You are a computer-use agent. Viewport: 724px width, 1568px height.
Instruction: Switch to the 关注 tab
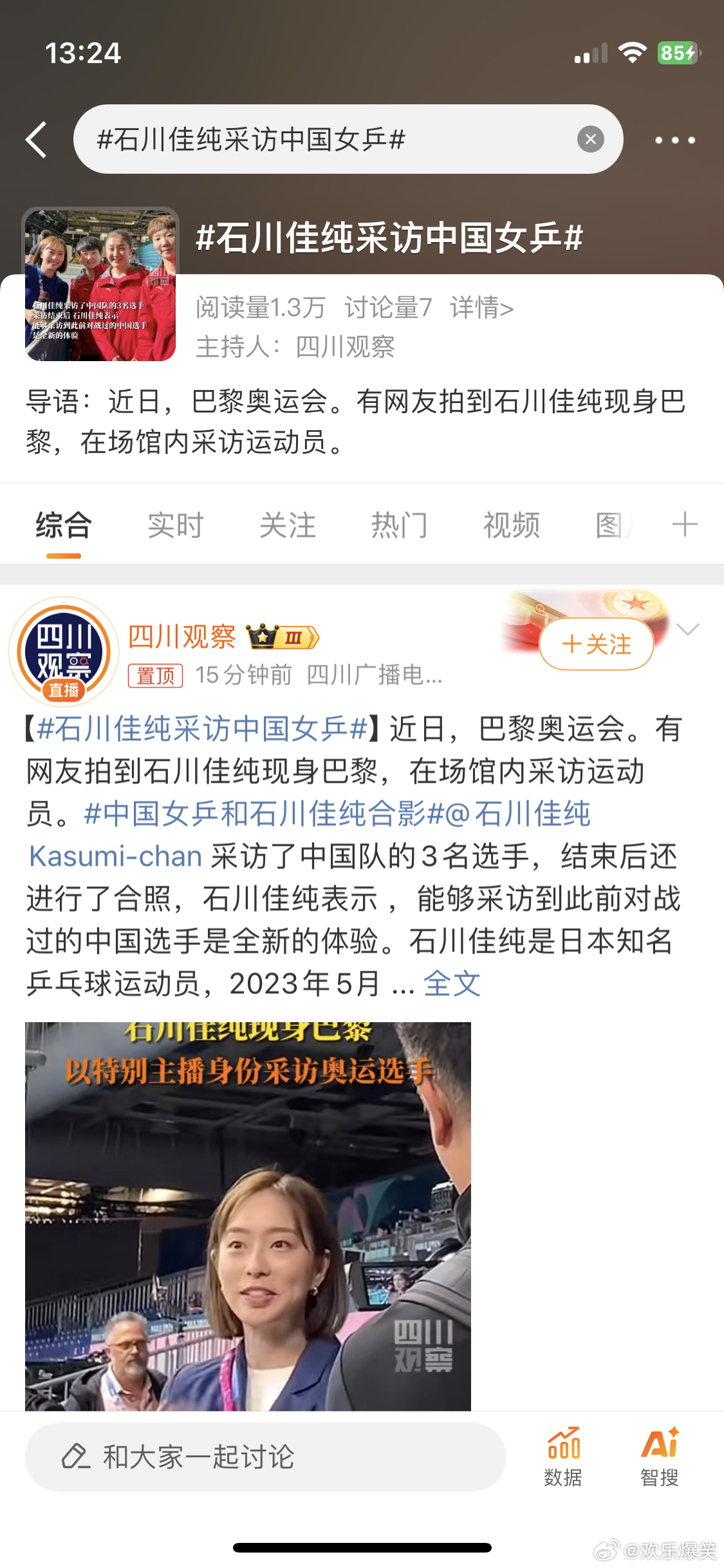coord(287,525)
